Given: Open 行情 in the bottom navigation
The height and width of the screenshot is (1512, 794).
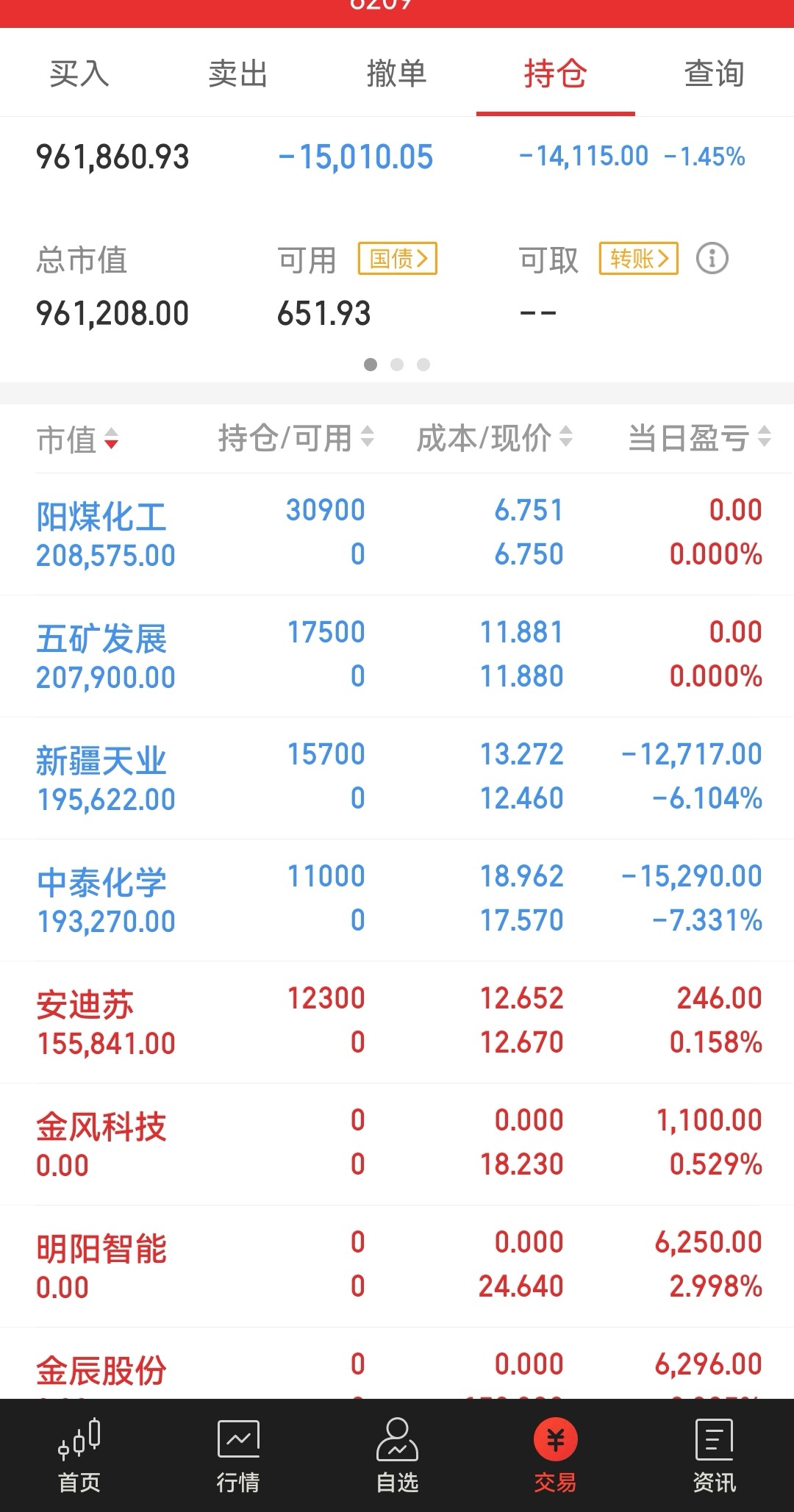Looking at the screenshot, I should click(238, 1455).
